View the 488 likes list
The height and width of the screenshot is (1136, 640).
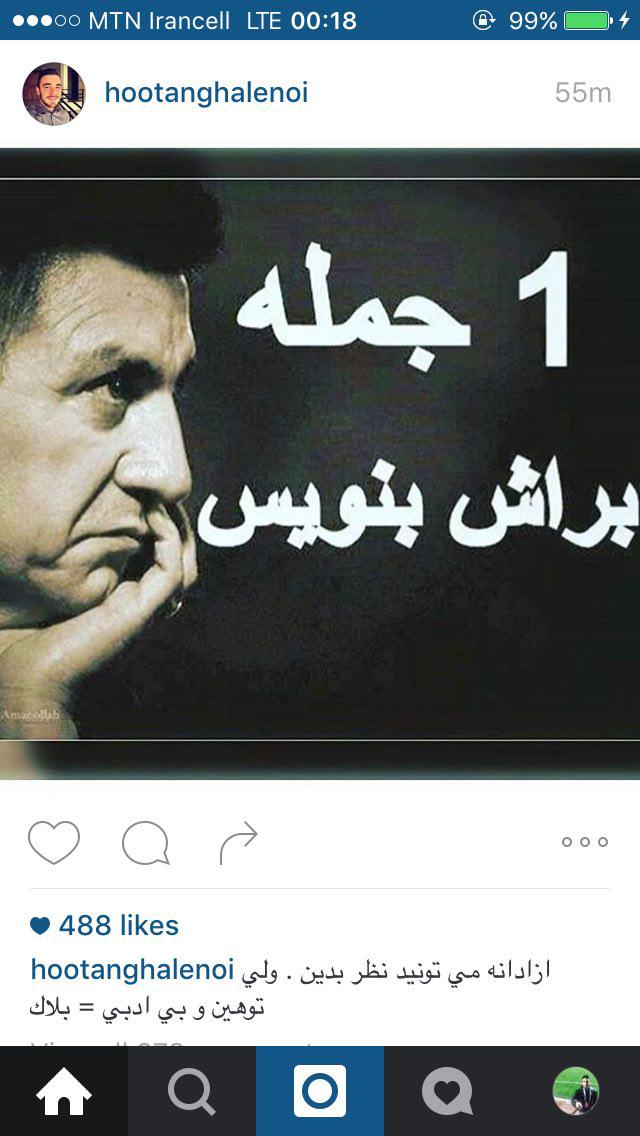click(106, 926)
